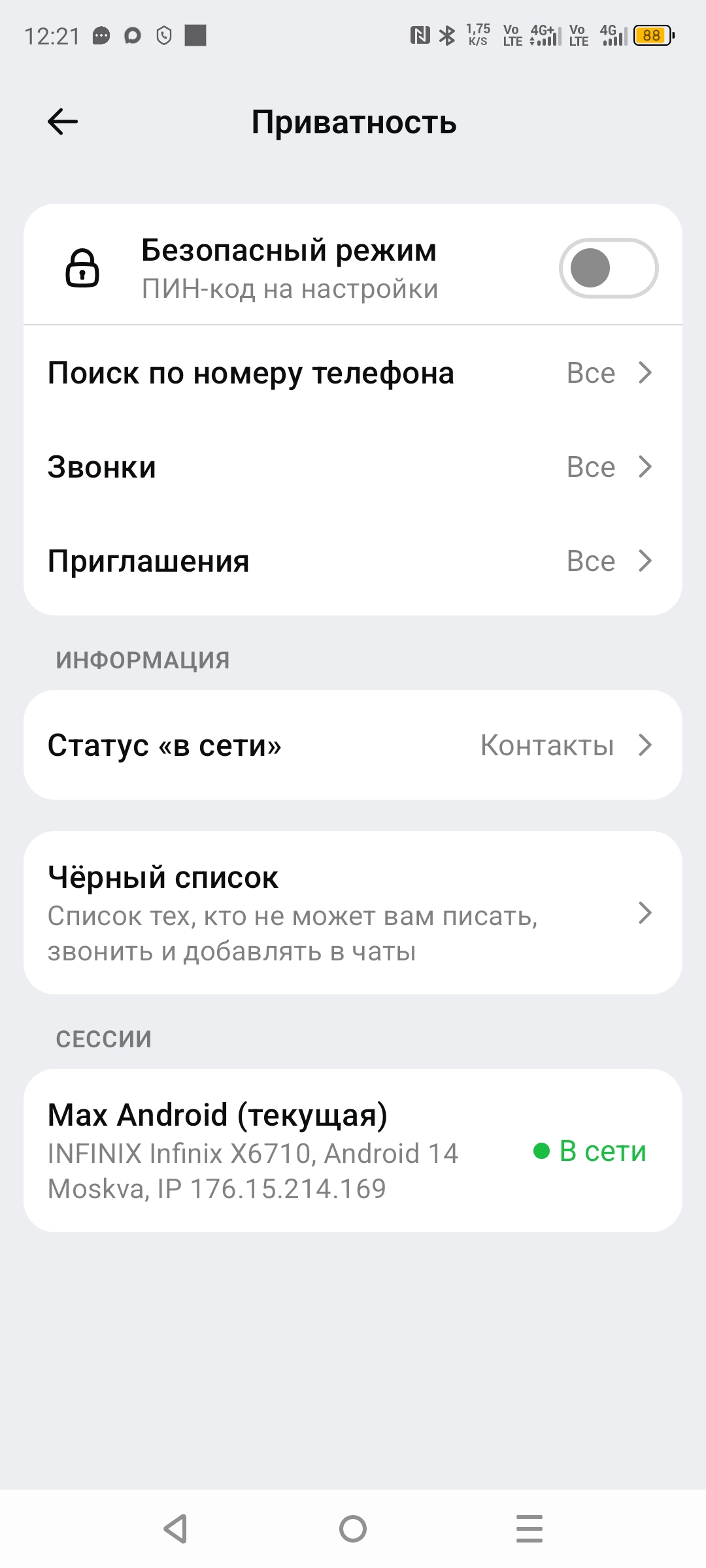Screen dimensions: 706x1568
Task: Open the Звонки privacy setting
Action: [353, 467]
